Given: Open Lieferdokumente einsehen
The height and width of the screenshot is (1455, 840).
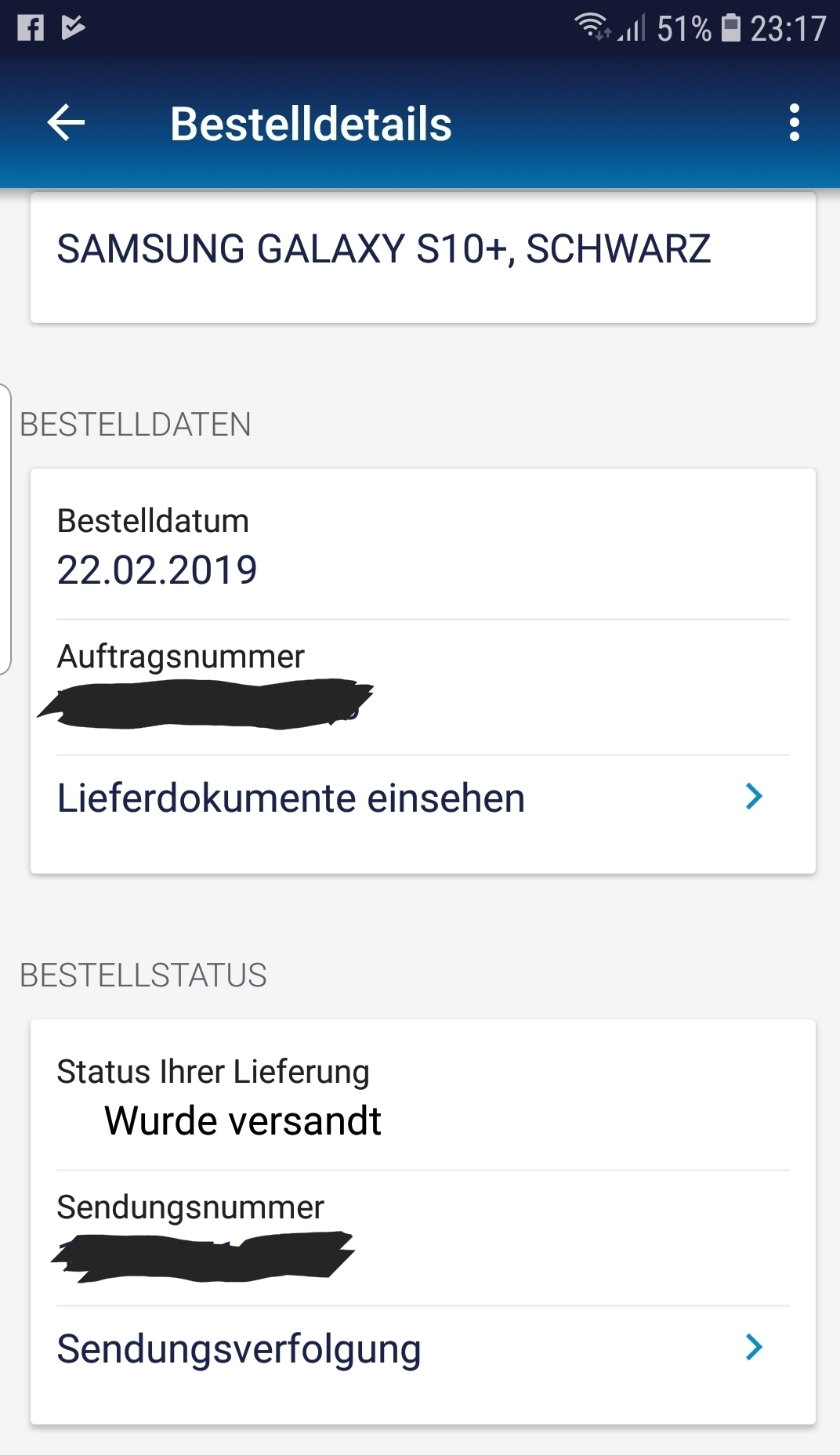Looking at the screenshot, I should pyautogui.click(x=423, y=798).
